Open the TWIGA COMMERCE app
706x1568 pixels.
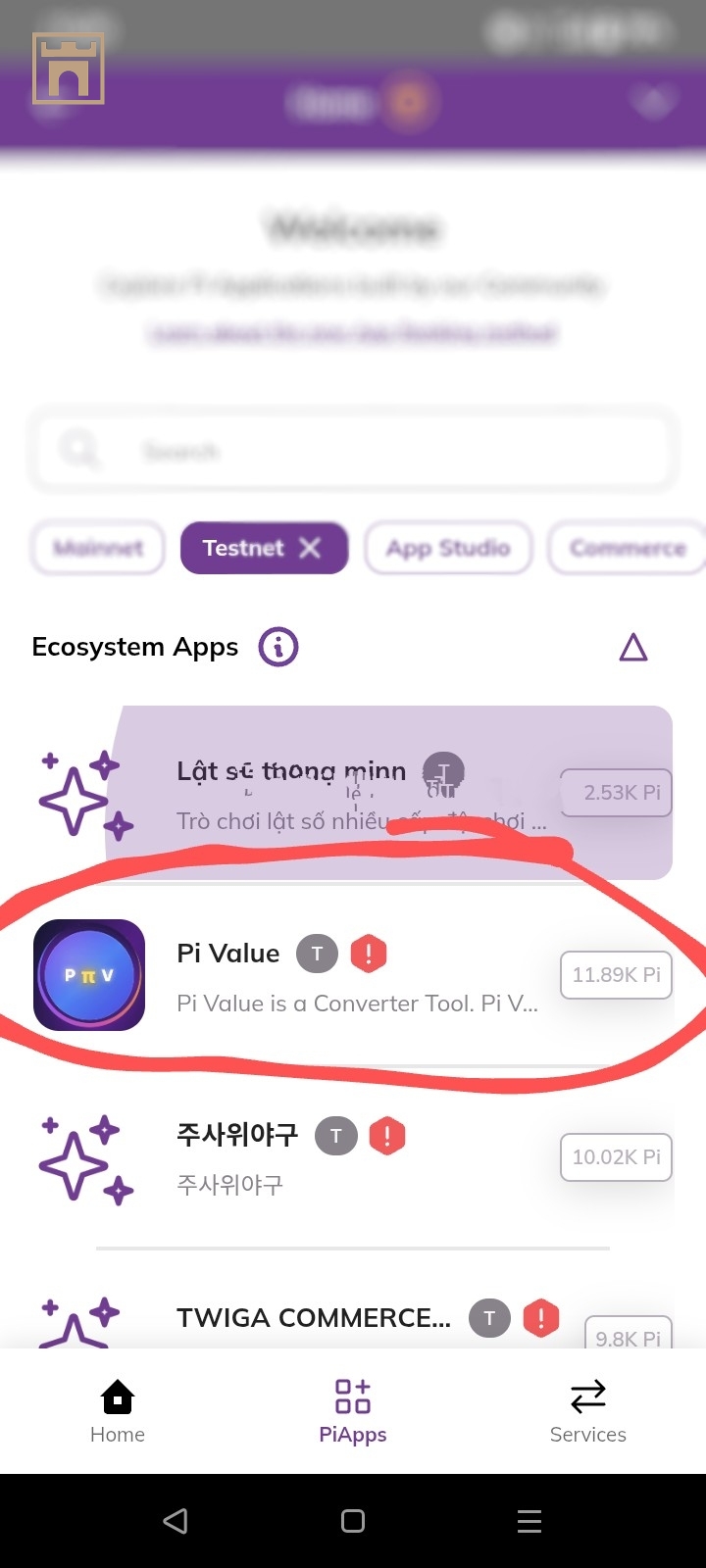[314, 1318]
